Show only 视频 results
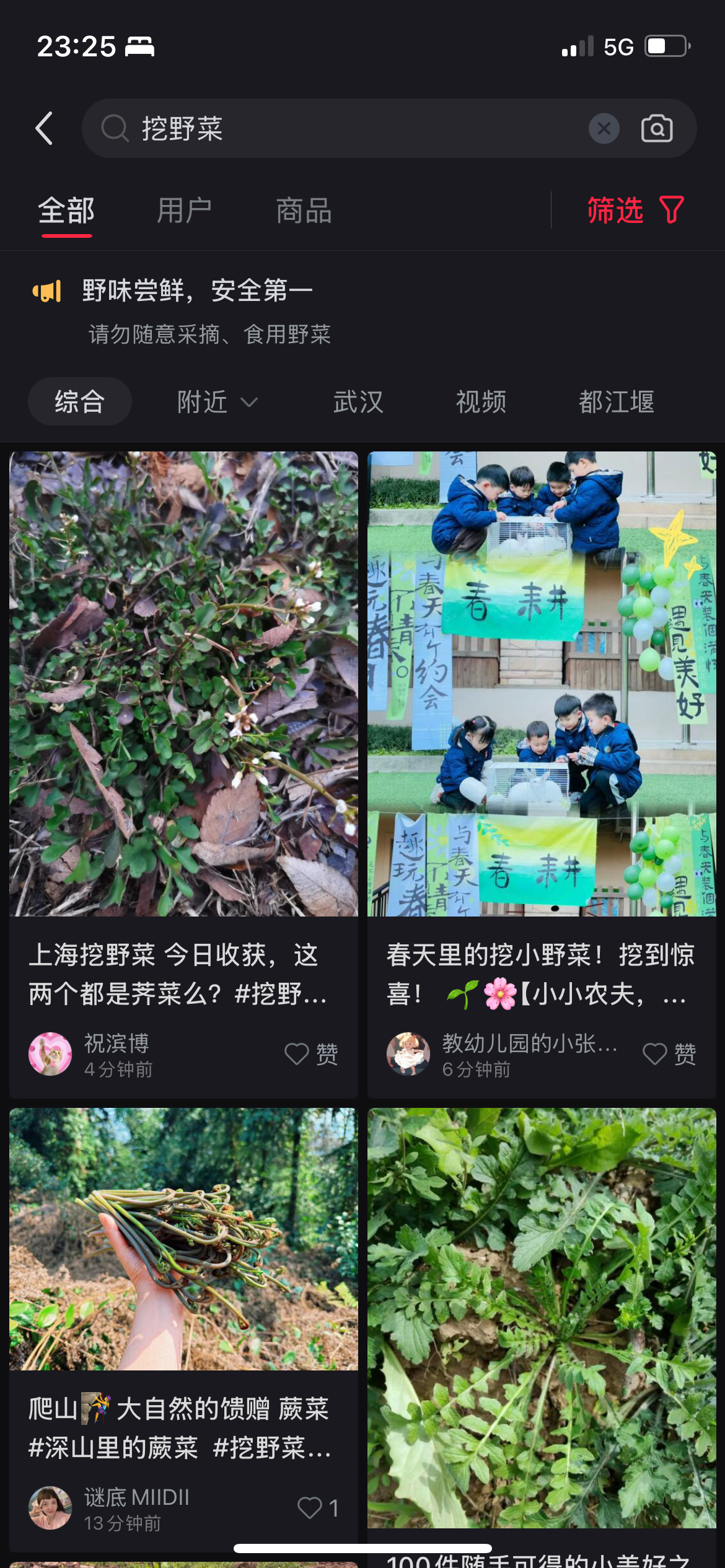The image size is (725, 1568). point(481,402)
